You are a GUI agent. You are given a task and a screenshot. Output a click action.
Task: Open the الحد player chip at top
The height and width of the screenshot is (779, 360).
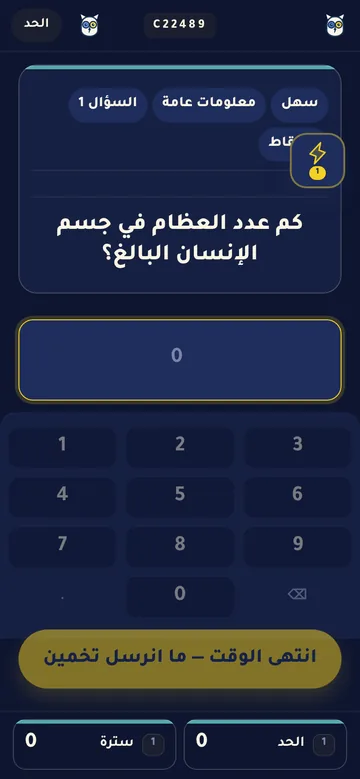pyautogui.click(x=36, y=24)
